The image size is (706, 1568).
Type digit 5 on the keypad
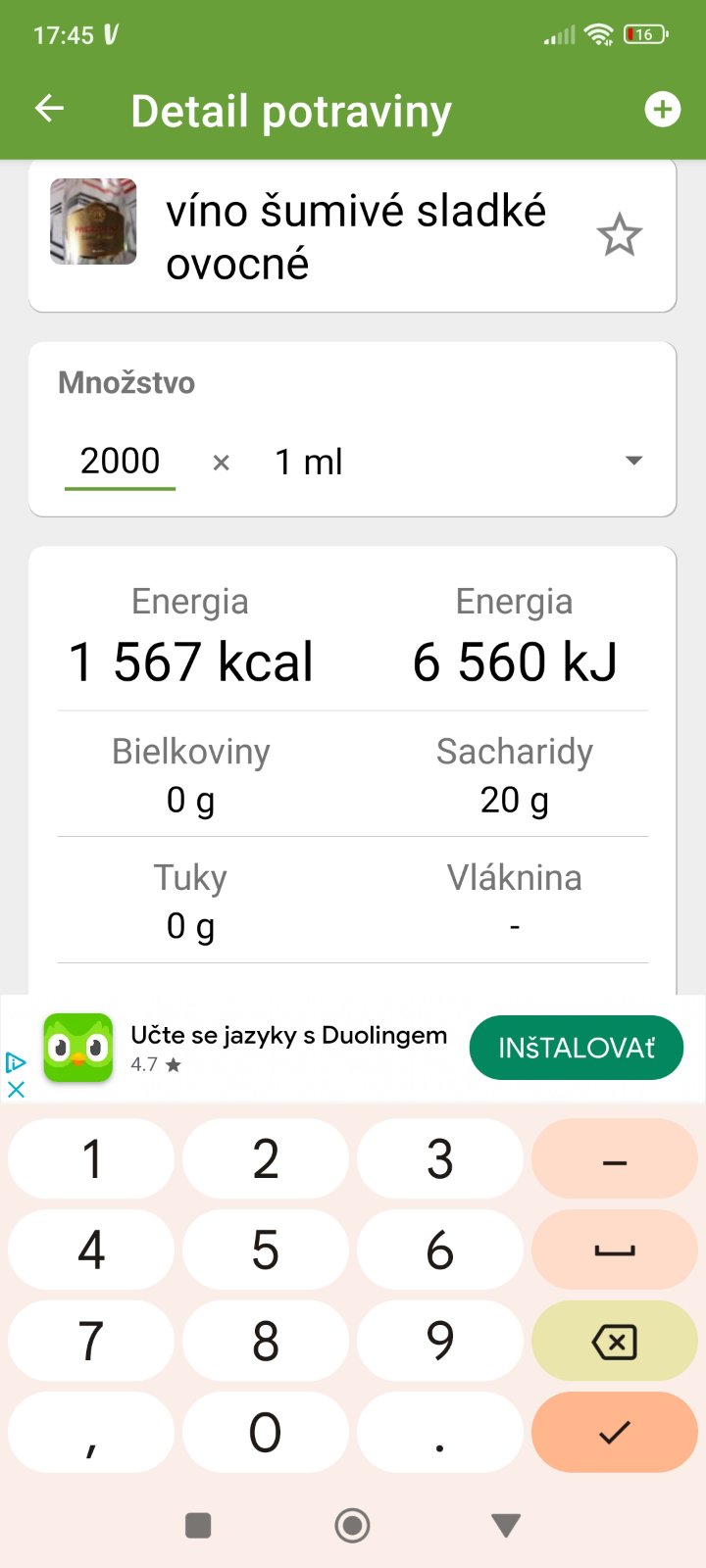(x=265, y=1249)
